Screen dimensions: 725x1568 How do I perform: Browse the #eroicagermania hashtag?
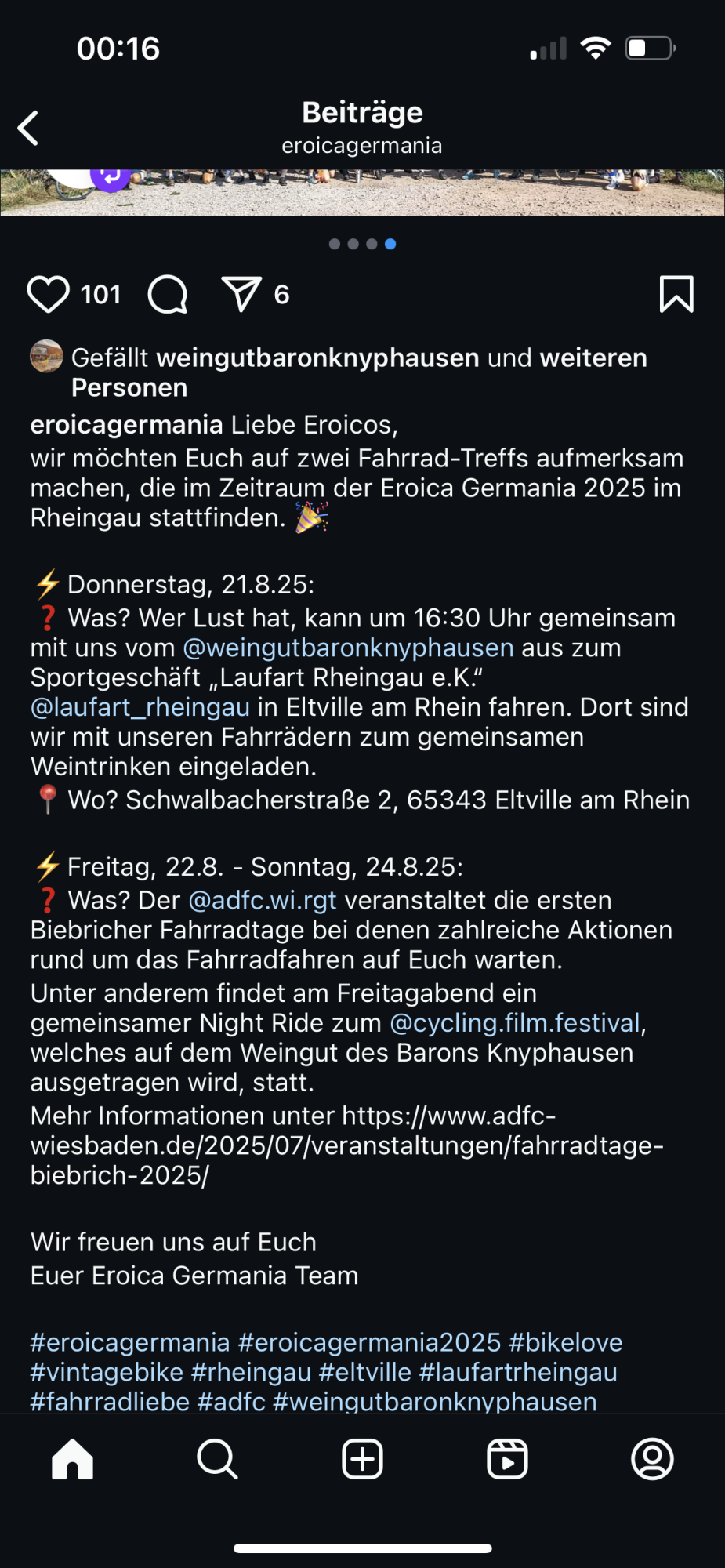click(x=130, y=1343)
